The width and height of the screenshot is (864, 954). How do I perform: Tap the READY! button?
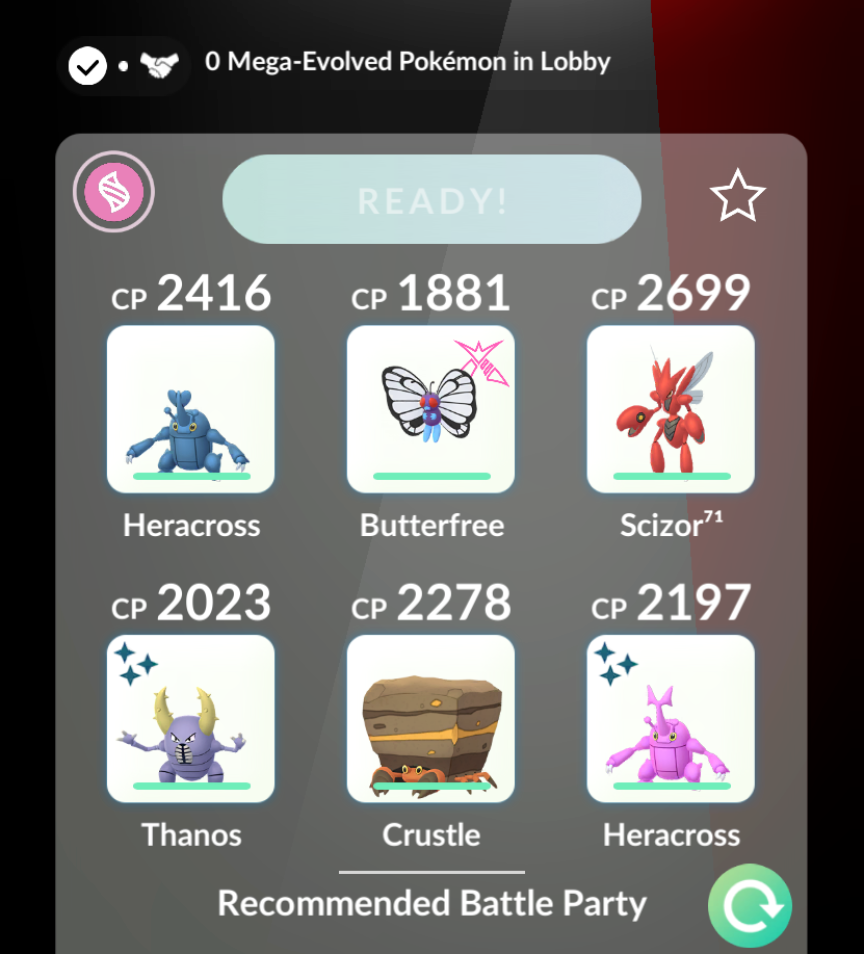tap(431, 200)
